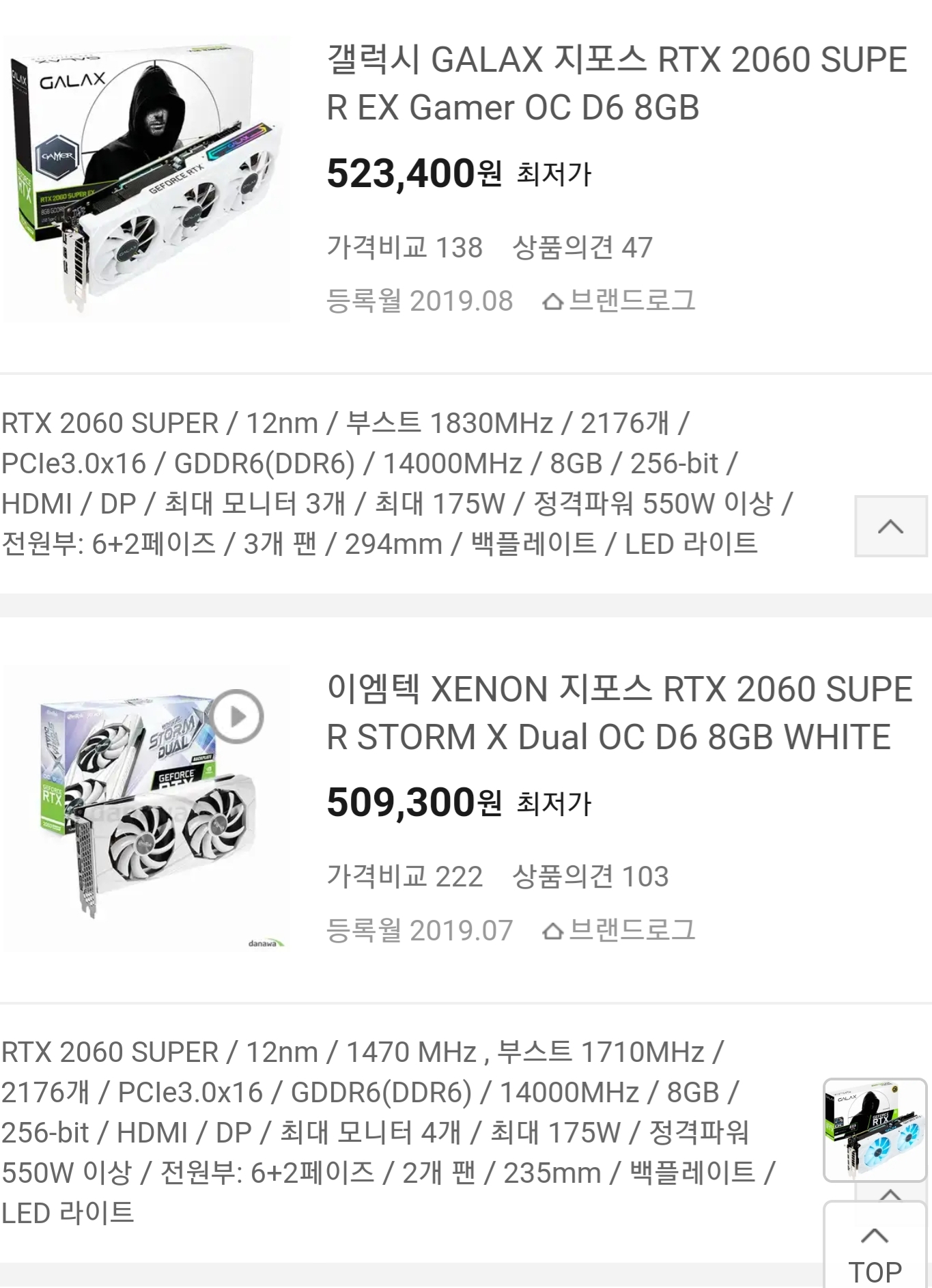Open GALAX RTX 2060 SUPER EX Gamer product image
This screenshot has width=932, height=1288.
[146, 179]
